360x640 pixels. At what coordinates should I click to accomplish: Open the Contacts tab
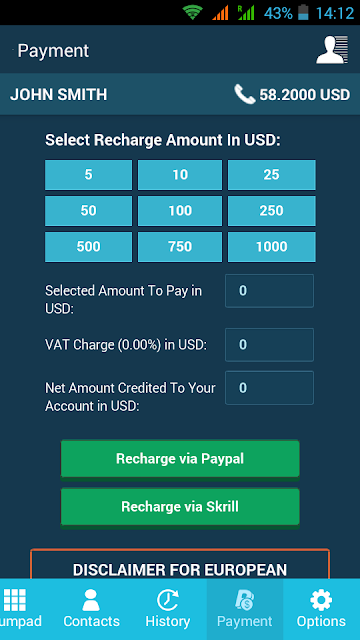[91, 609]
